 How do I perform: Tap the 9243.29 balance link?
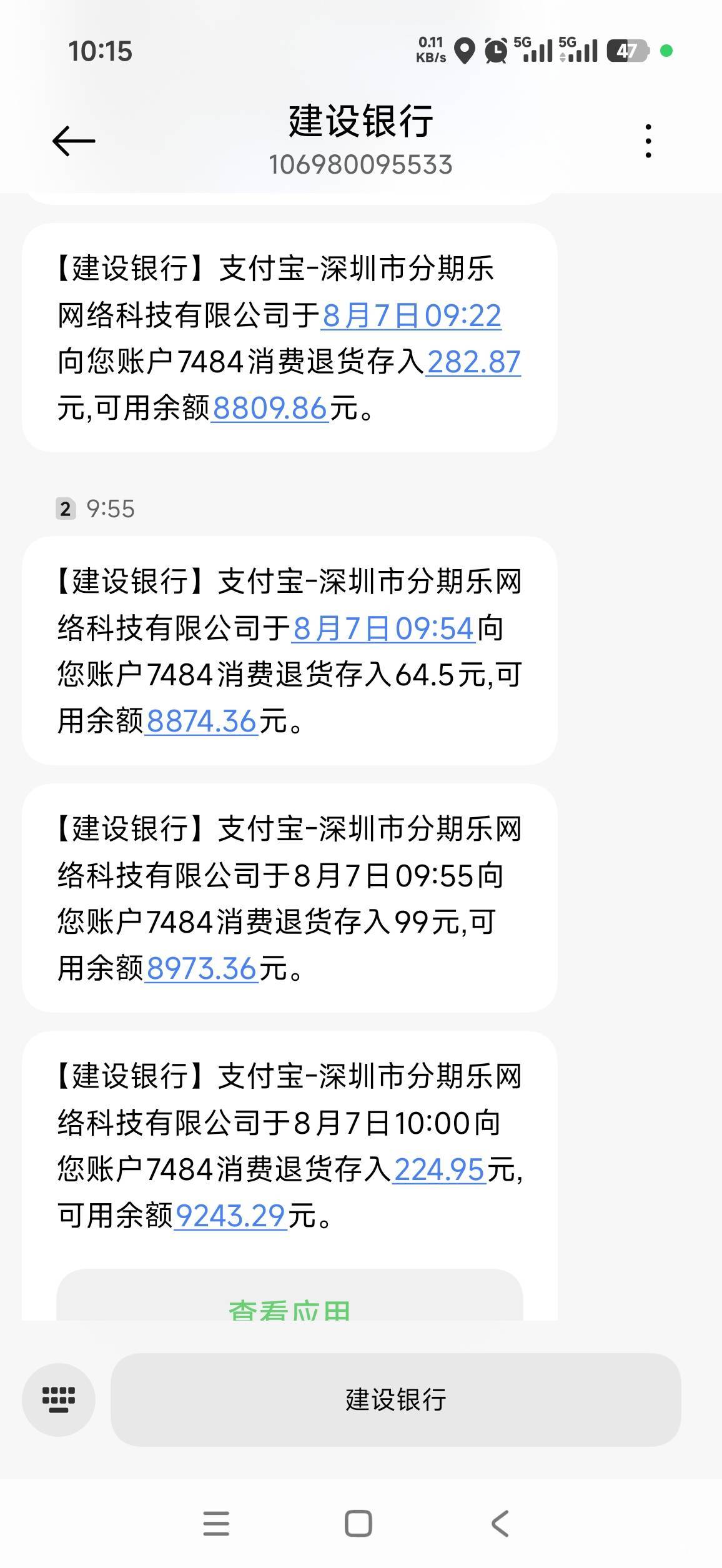tap(230, 1216)
